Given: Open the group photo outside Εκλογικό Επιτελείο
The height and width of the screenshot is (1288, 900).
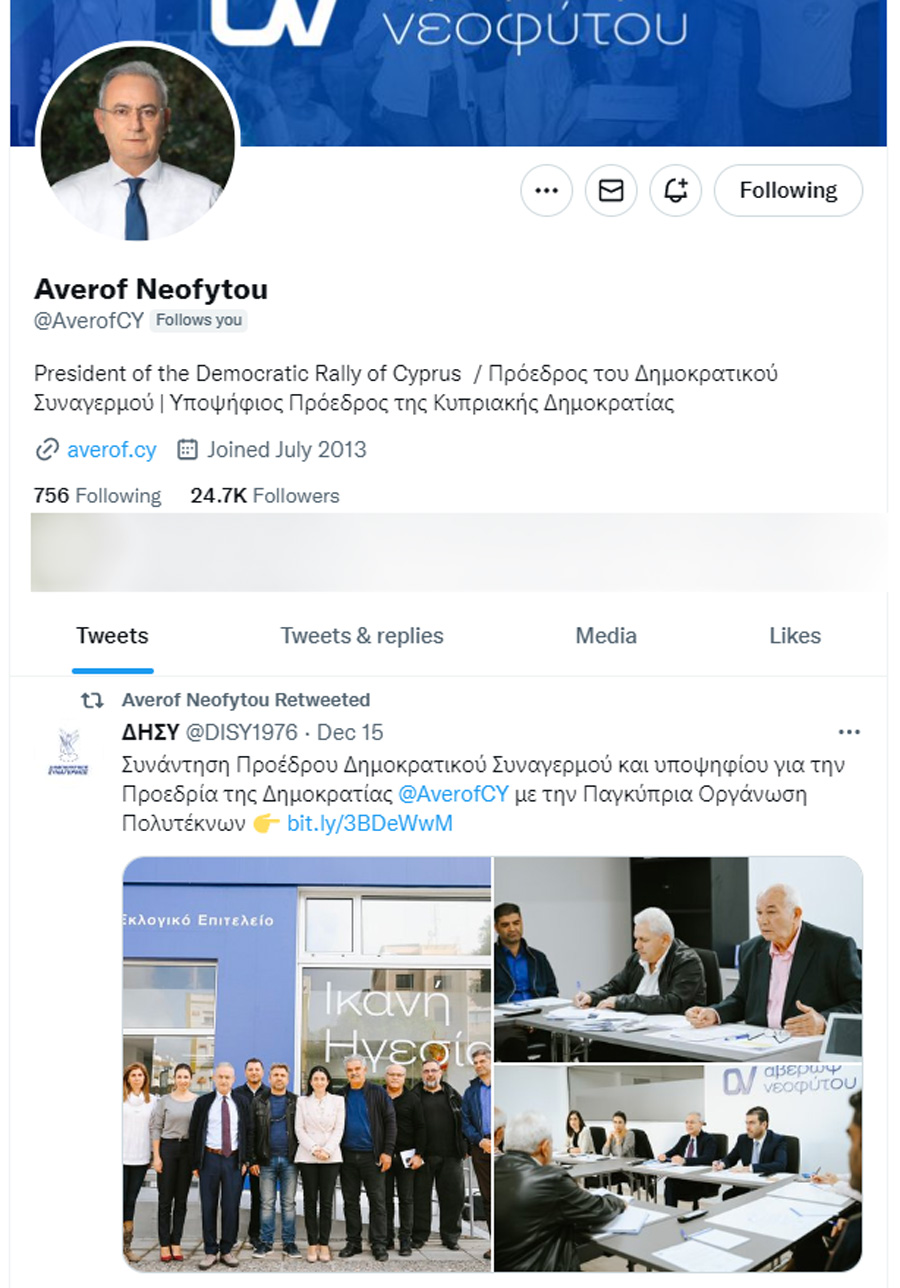Looking at the screenshot, I should [x=307, y=1063].
